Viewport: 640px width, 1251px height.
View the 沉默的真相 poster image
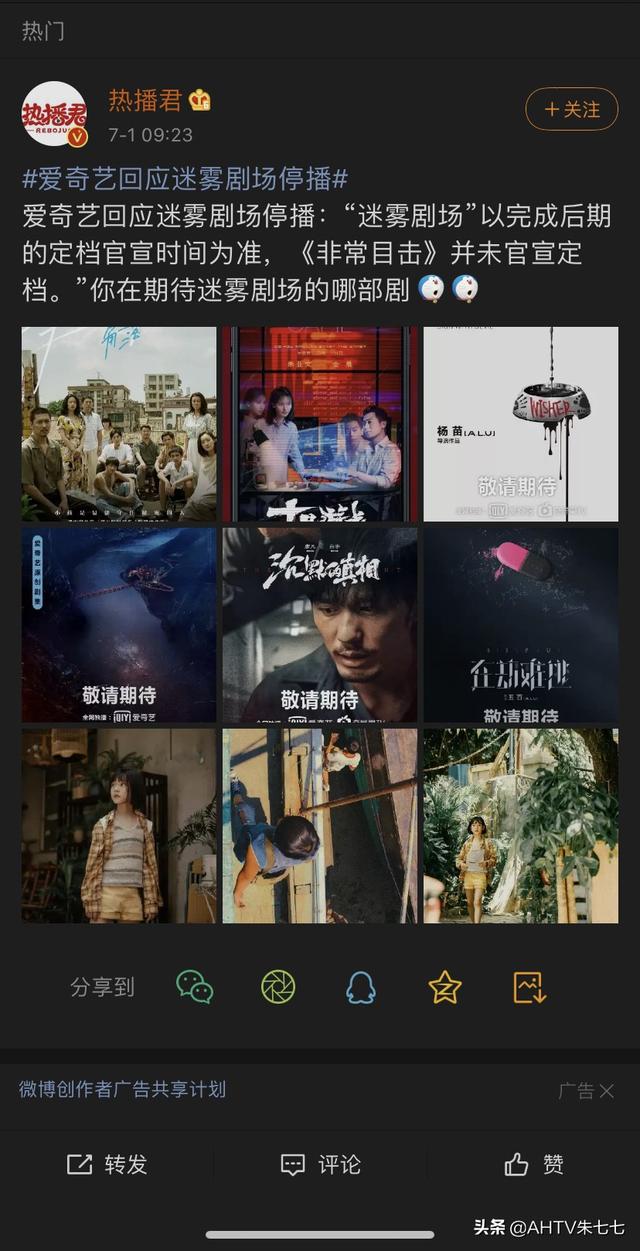point(320,625)
